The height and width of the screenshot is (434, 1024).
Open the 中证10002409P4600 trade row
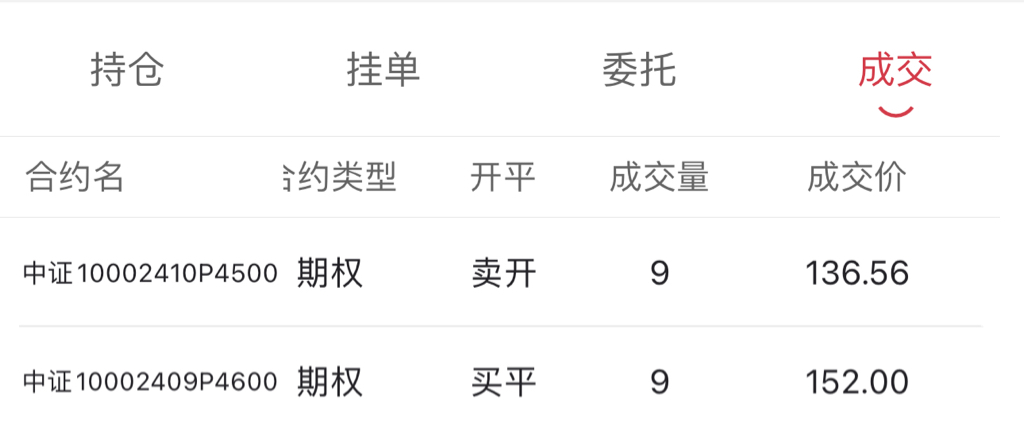click(x=500, y=380)
